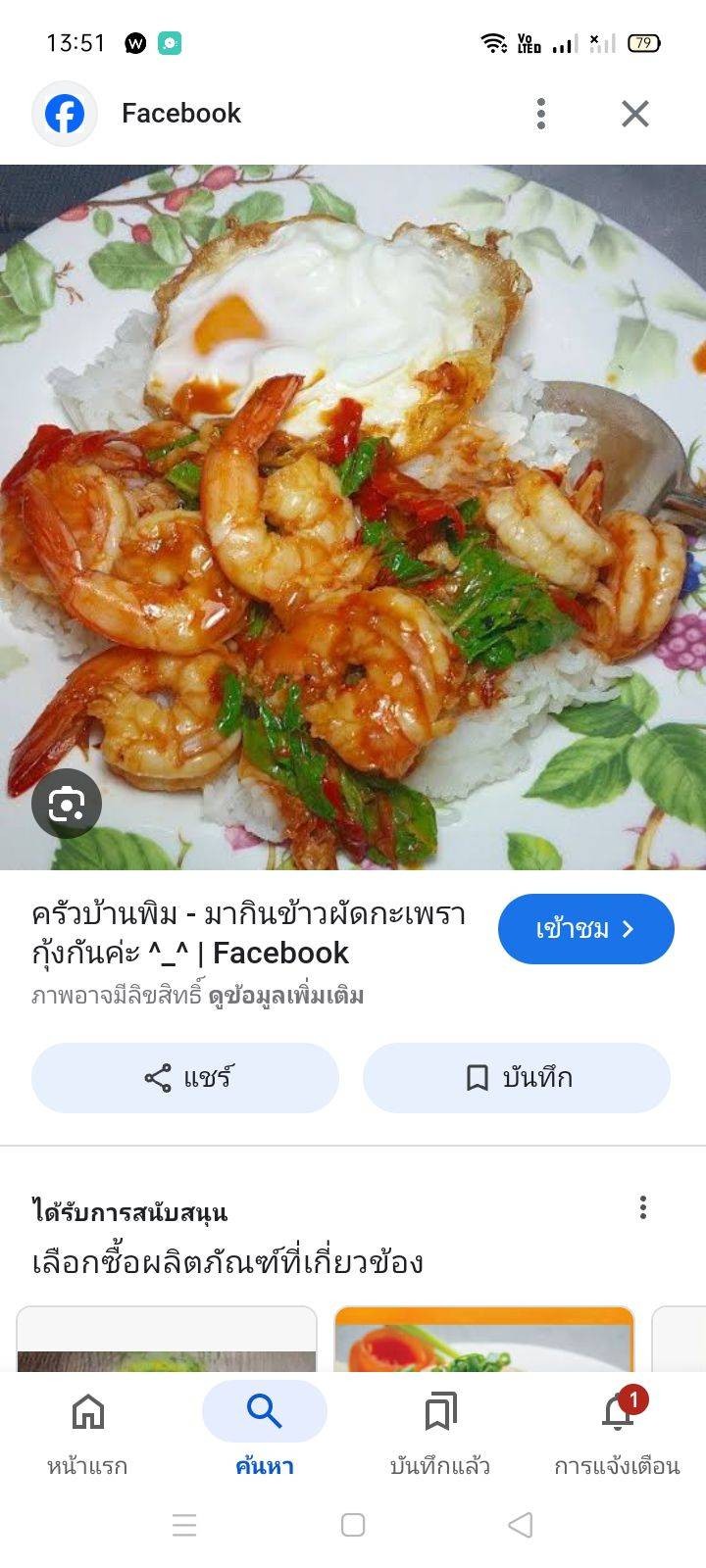Share this image with แชร์
The width and height of the screenshot is (706, 1568).
click(x=185, y=1078)
